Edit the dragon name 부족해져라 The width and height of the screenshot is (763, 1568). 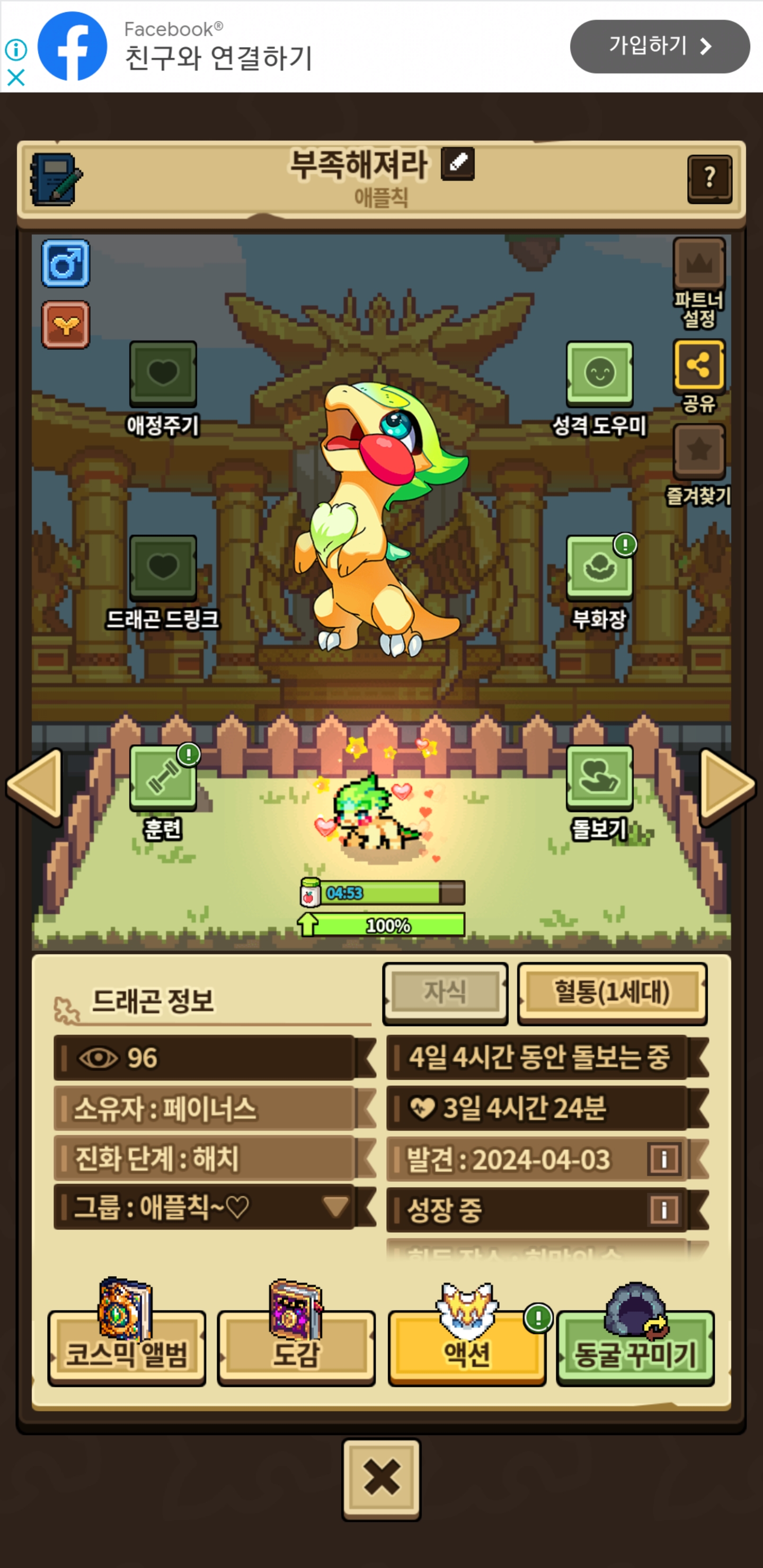[457, 163]
